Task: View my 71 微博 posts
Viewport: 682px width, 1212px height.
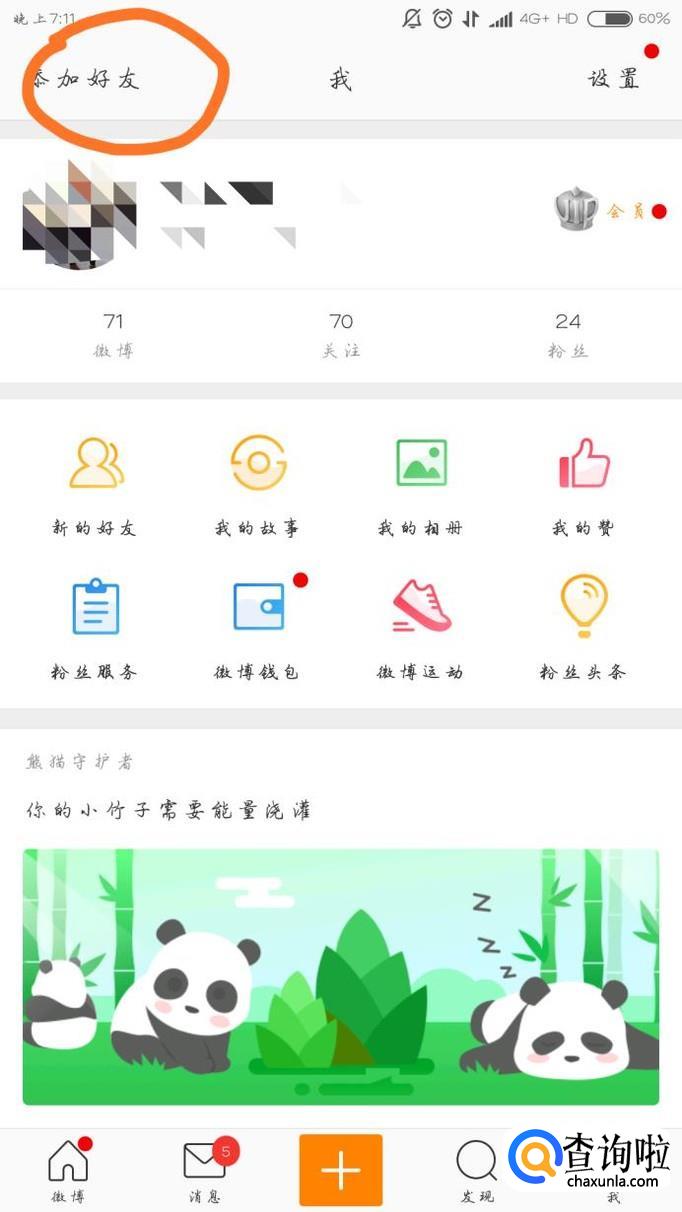Action: (x=113, y=334)
